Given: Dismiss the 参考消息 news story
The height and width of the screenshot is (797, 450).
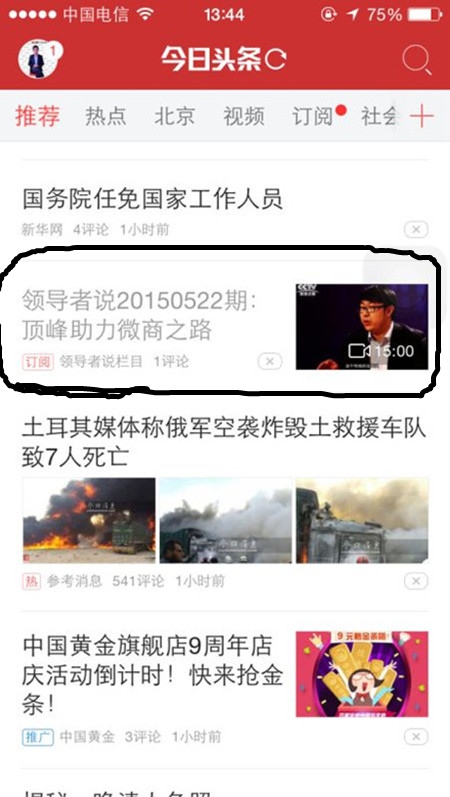Looking at the screenshot, I should 416,581.
